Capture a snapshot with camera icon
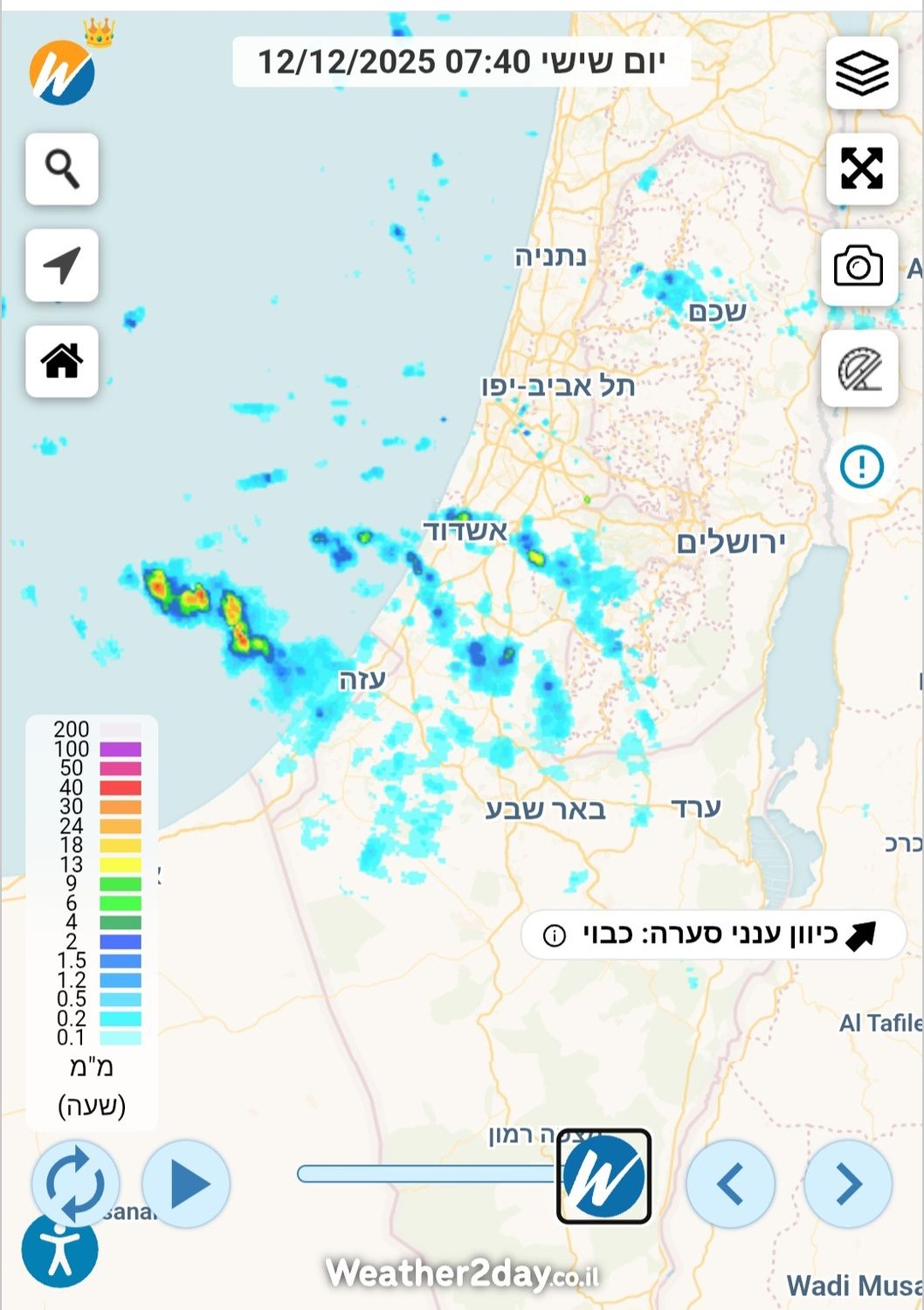The image size is (924, 1310). pyautogui.click(x=859, y=266)
